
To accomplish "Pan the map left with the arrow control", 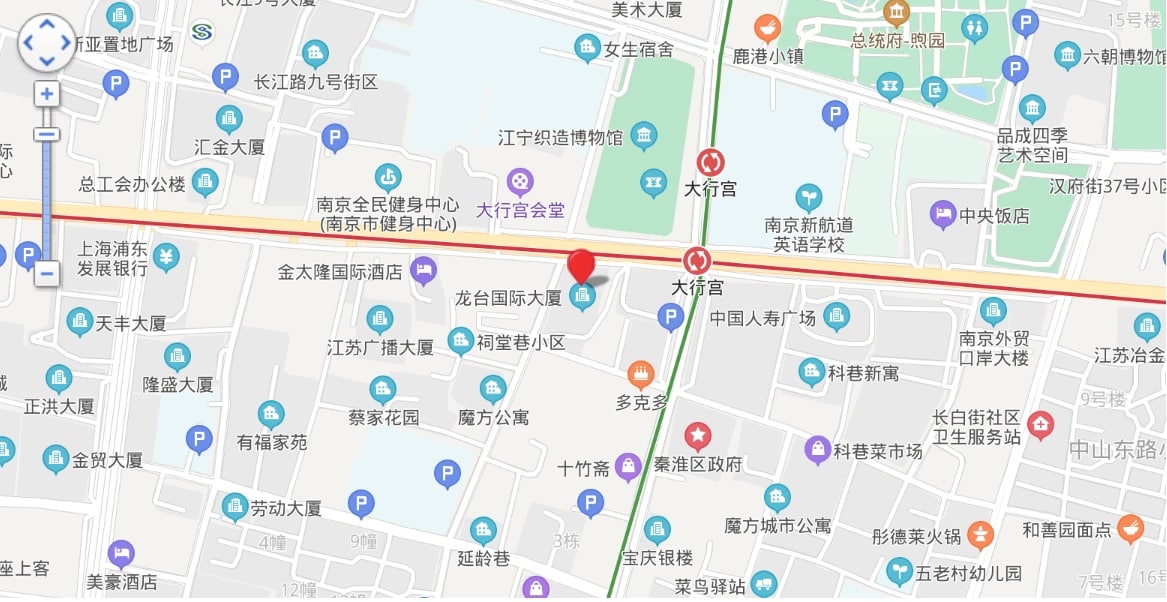I will 29,43.
